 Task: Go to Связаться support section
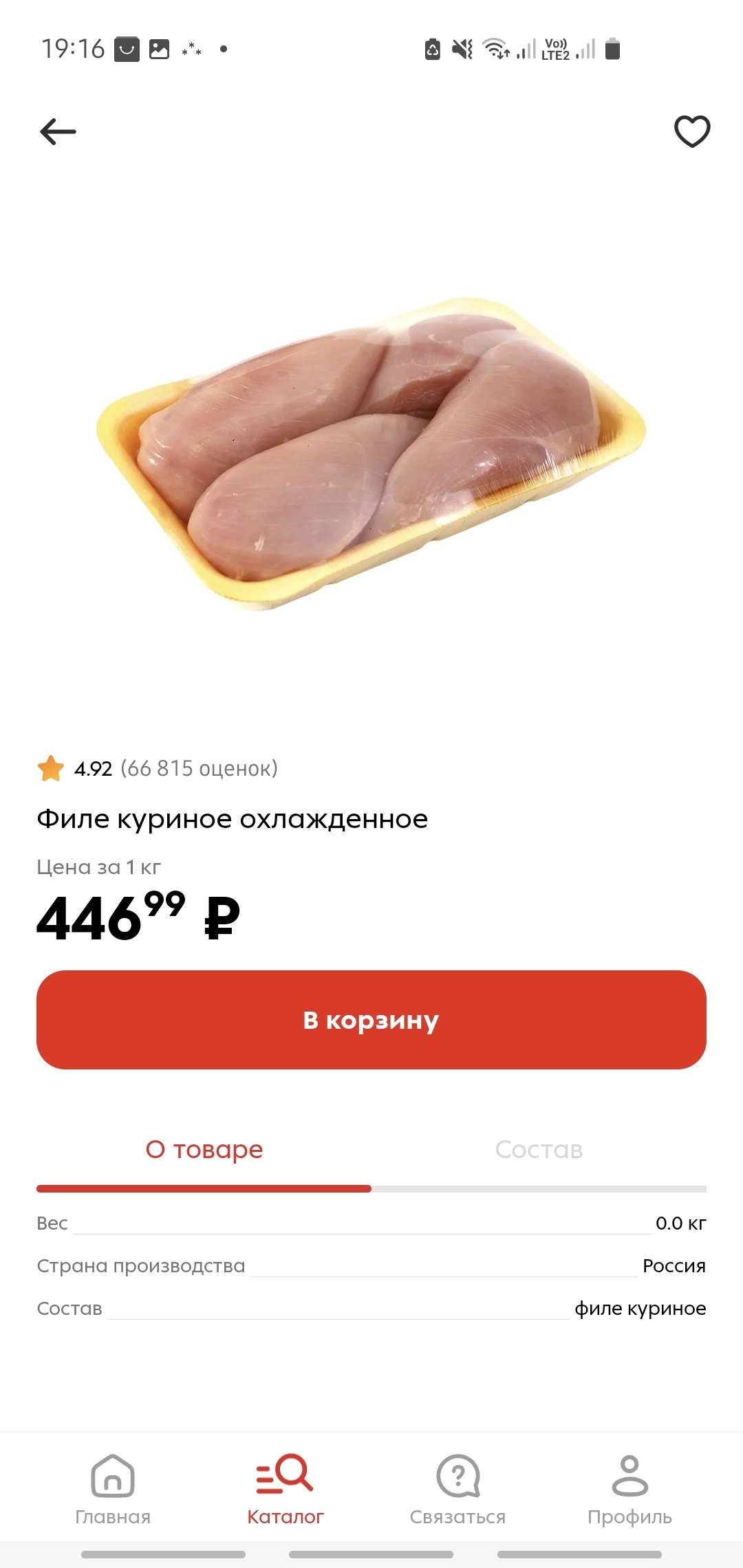coord(457,1489)
